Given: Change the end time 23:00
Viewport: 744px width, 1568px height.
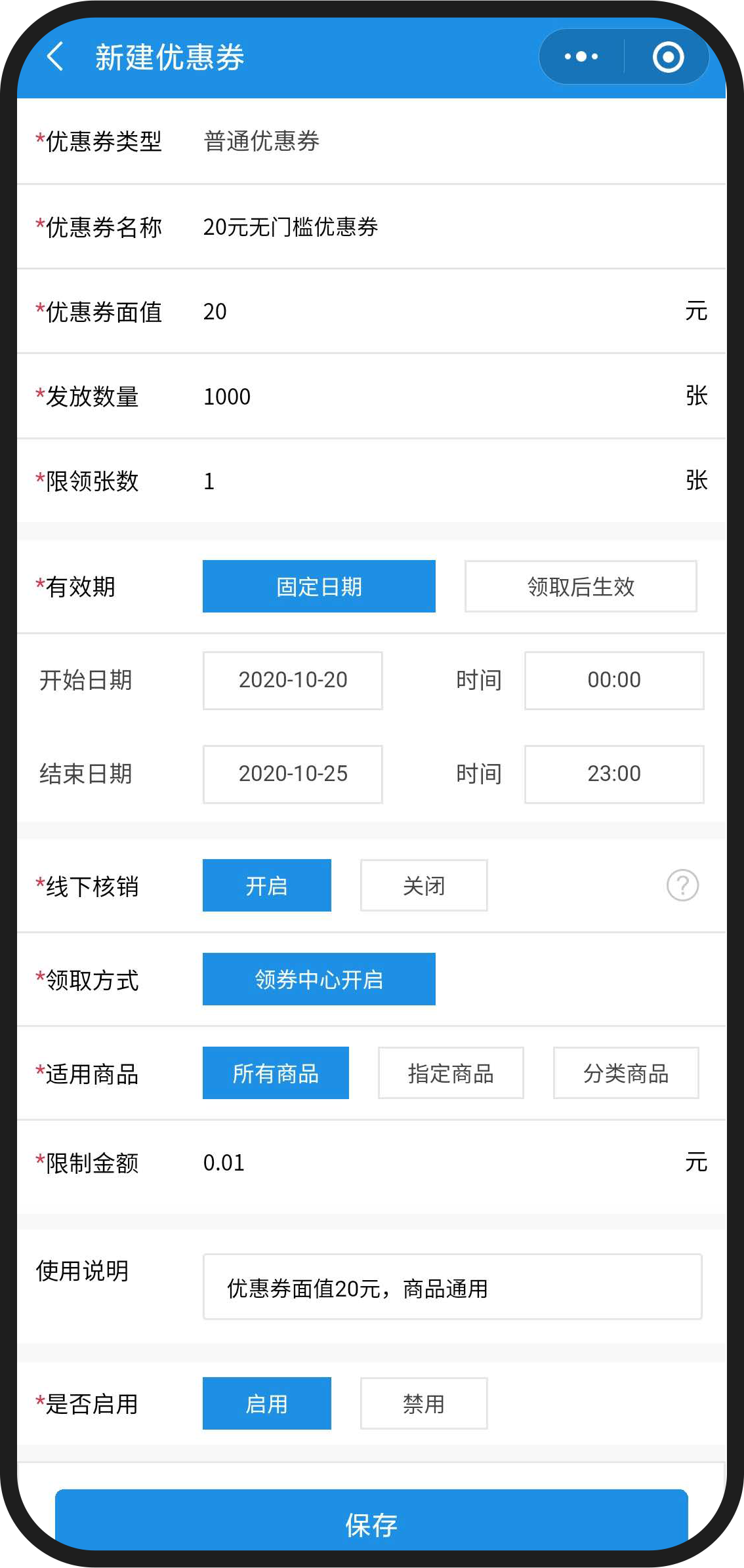Looking at the screenshot, I should [614, 774].
